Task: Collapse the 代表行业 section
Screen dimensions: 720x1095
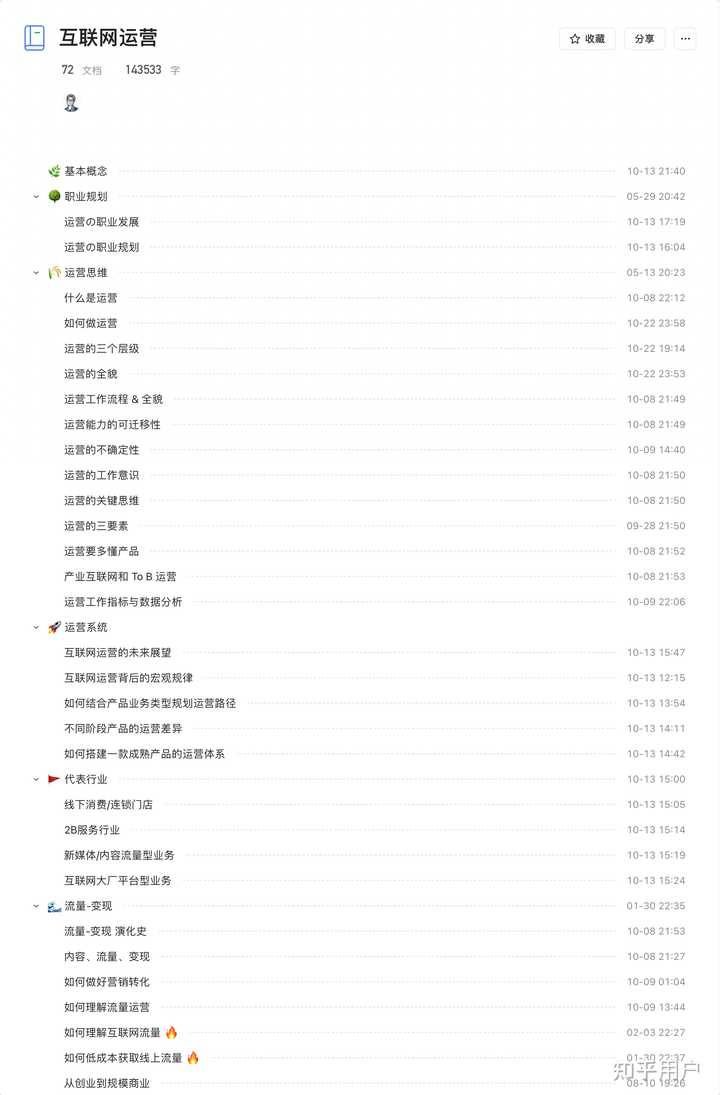Action: (36, 780)
